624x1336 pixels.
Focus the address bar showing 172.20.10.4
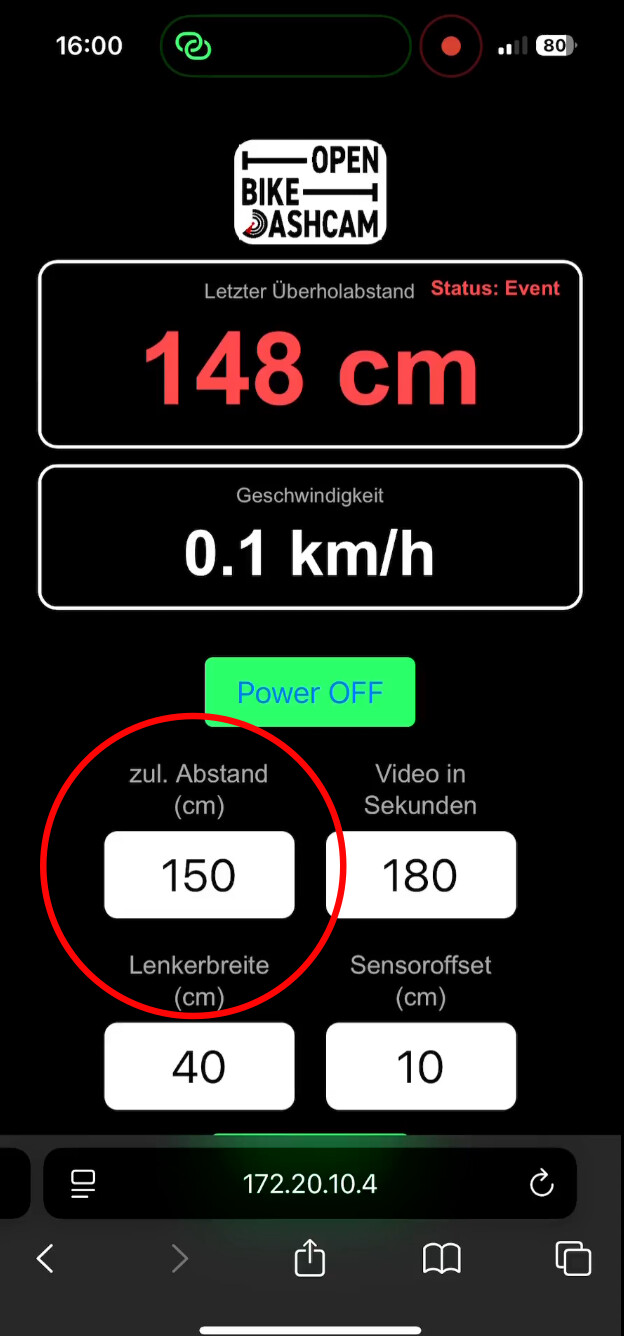[310, 1184]
